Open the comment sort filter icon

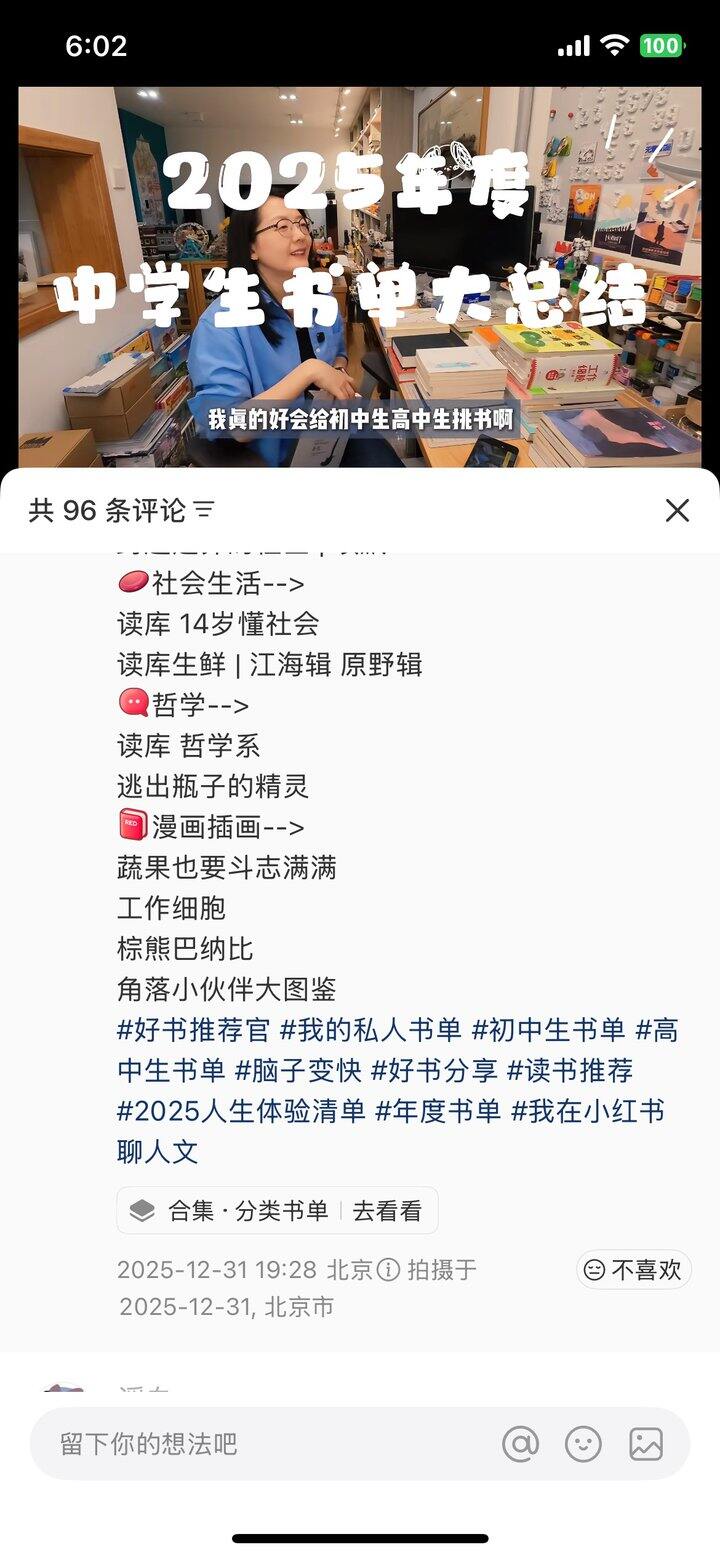click(204, 510)
